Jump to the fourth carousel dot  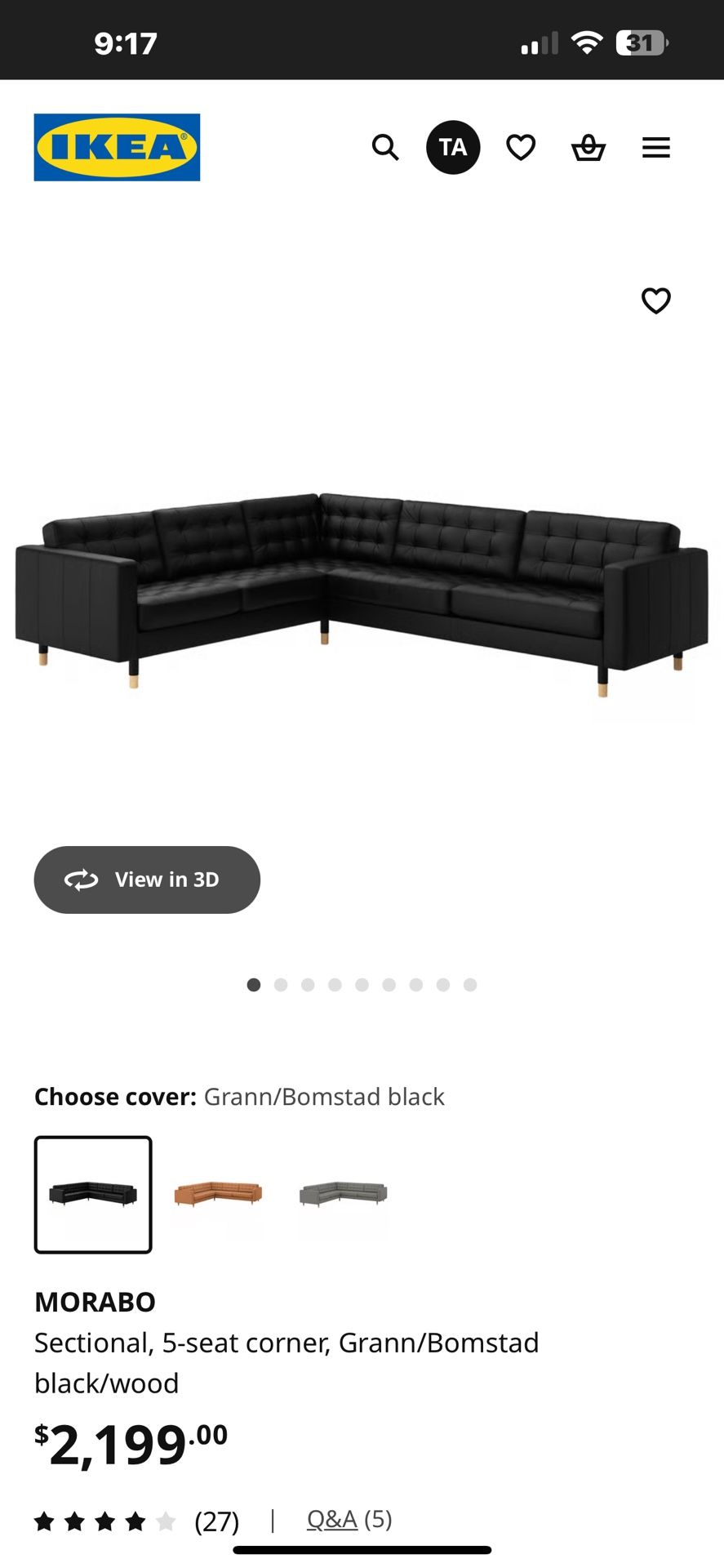point(335,985)
